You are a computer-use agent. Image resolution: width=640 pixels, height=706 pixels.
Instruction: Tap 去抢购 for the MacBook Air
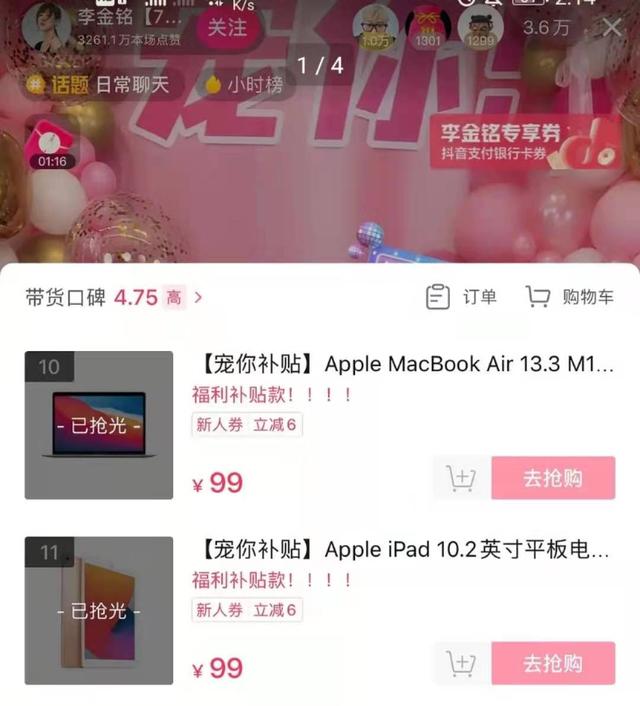(x=553, y=479)
